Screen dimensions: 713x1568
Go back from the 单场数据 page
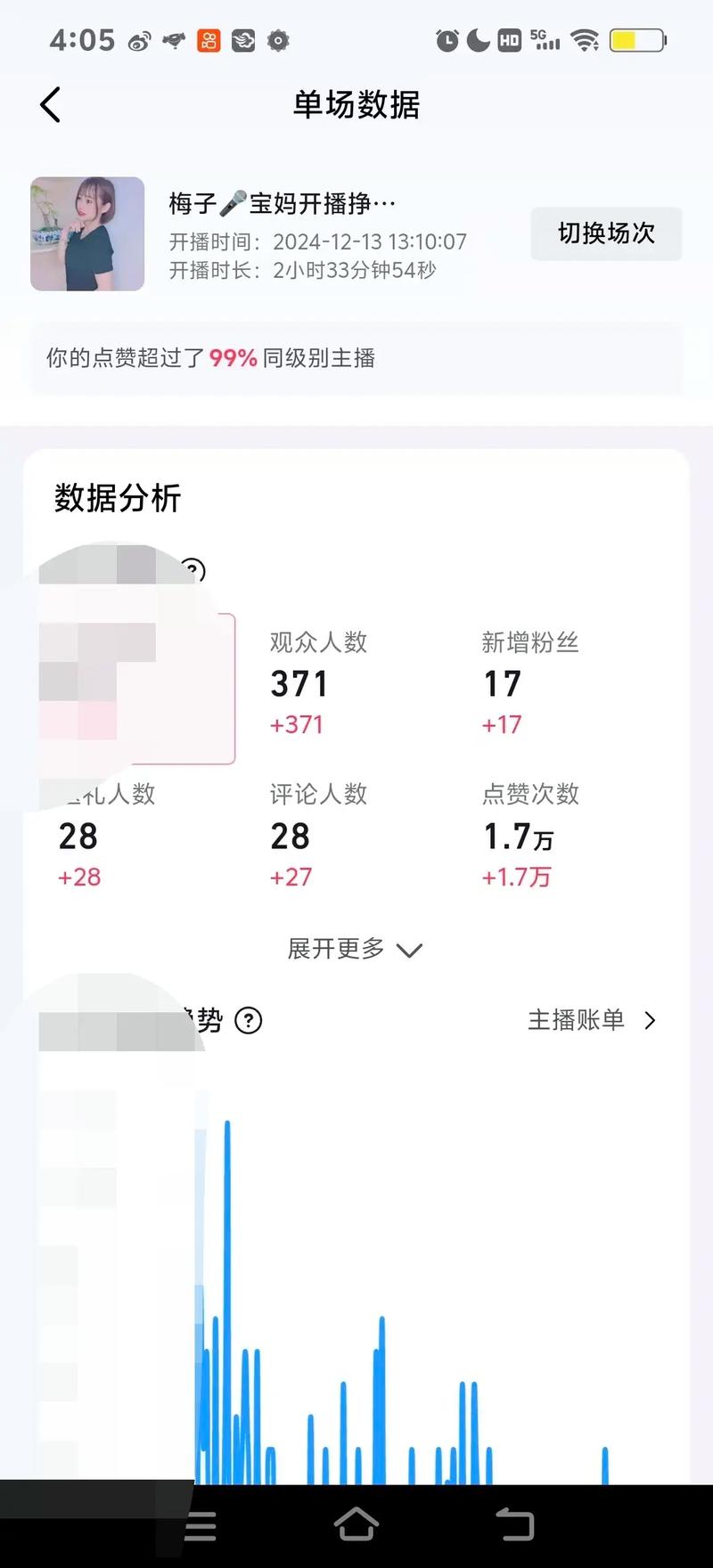(51, 105)
